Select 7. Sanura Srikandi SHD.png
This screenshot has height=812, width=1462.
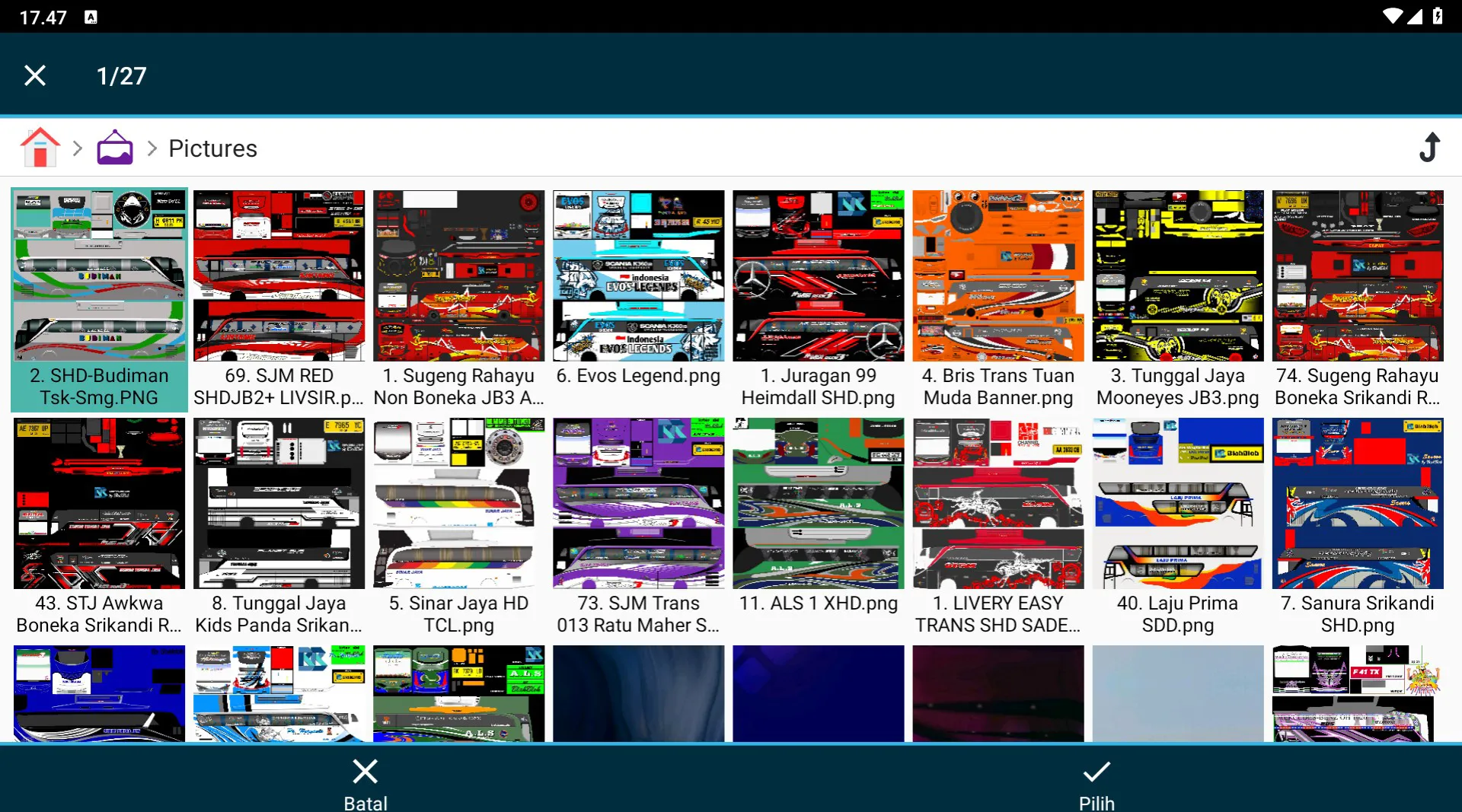pyautogui.click(x=1357, y=527)
